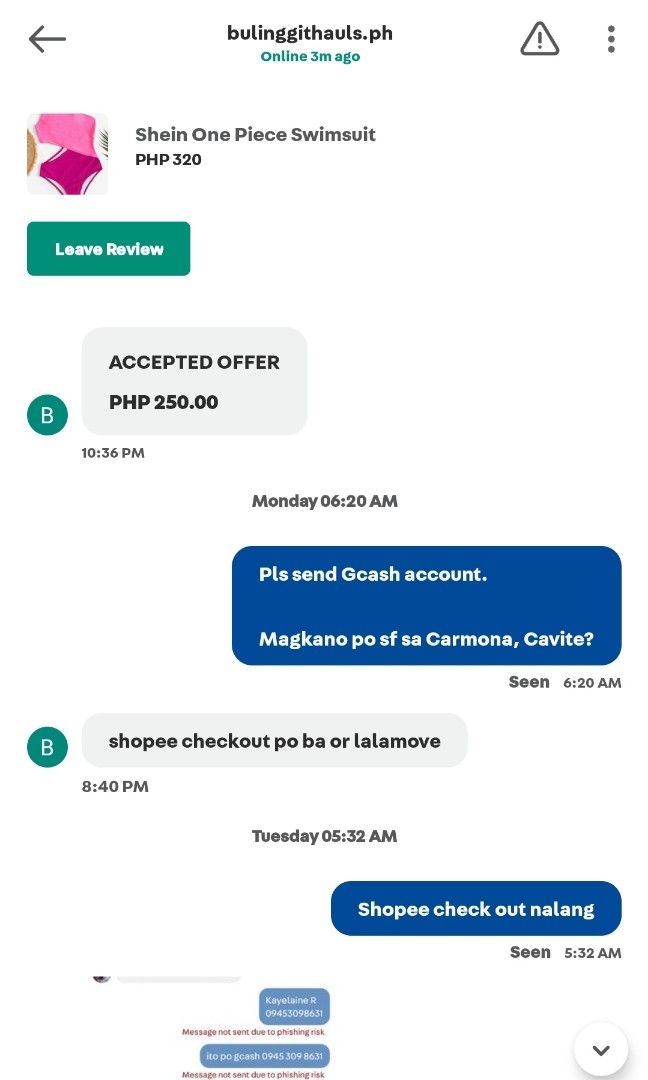The height and width of the screenshot is (1080, 648).
Task: Open the three-dot overflow menu
Action: click(x=611, y=39)
